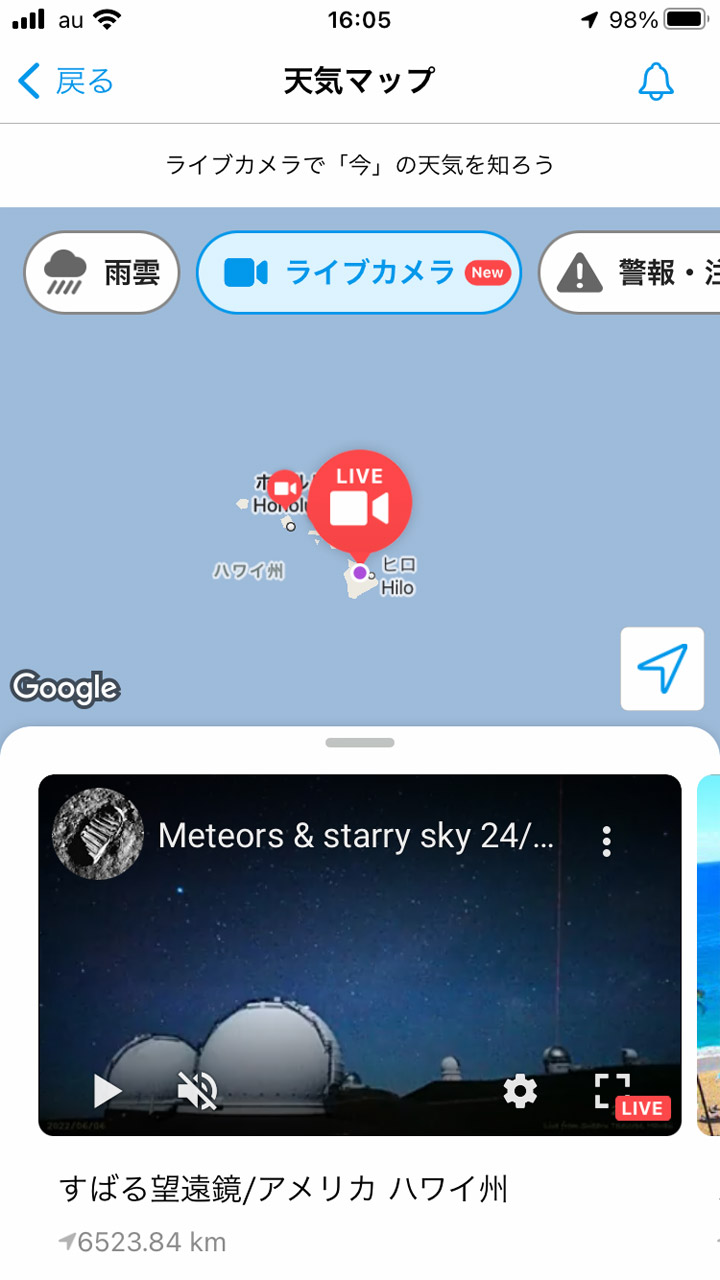
Task: Open video settings via the gear icon
Action: click(x=519, y=1091)
